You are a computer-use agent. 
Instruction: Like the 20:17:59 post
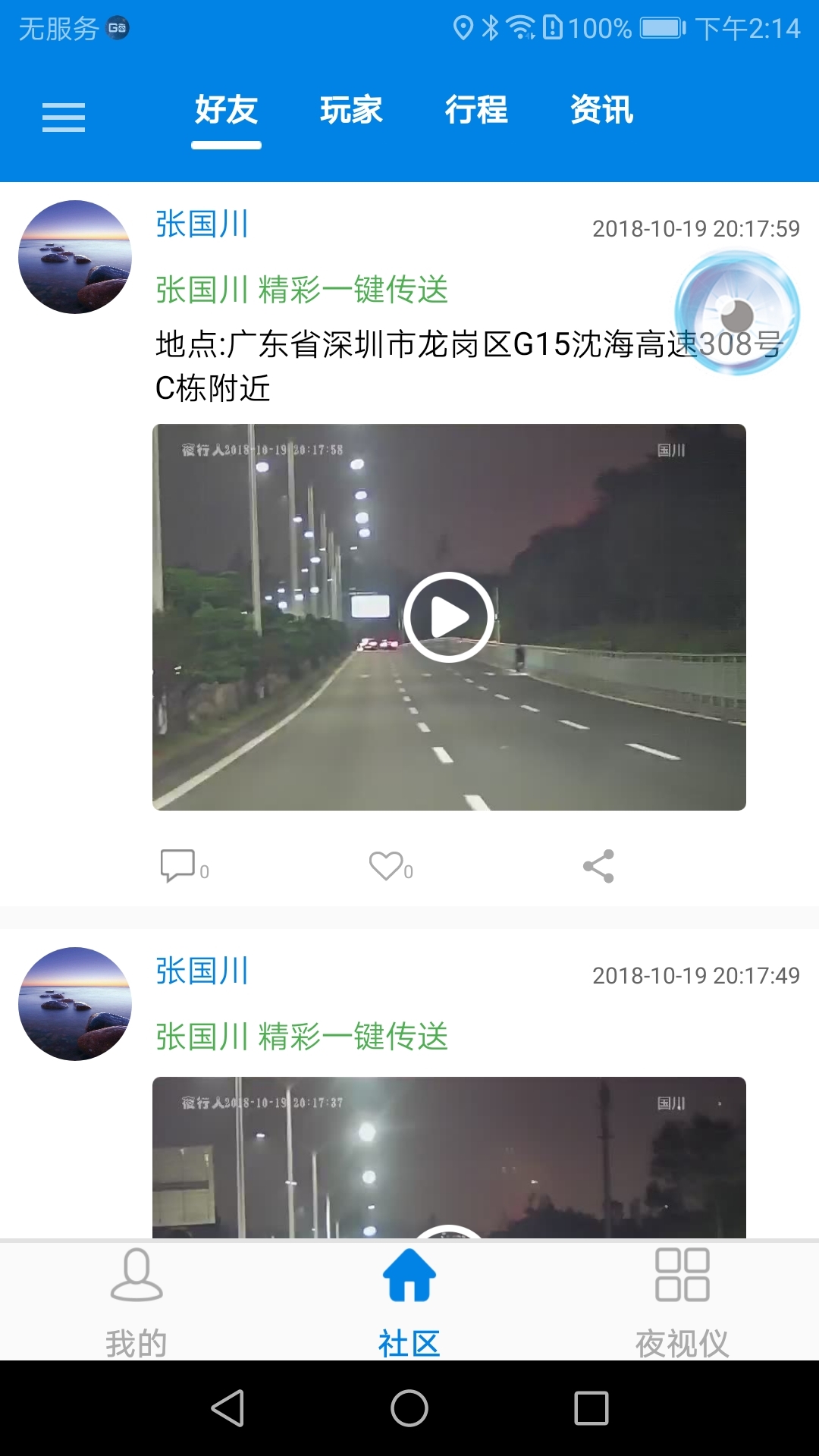click(387, 866)
